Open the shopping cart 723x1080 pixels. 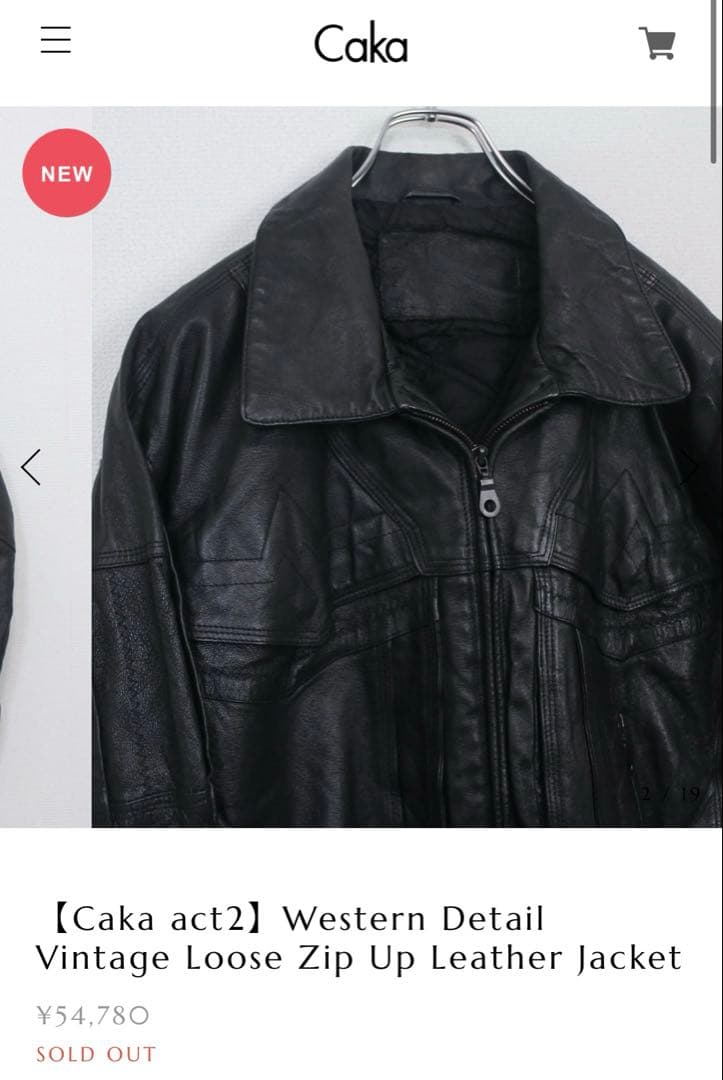click(657, 43)
